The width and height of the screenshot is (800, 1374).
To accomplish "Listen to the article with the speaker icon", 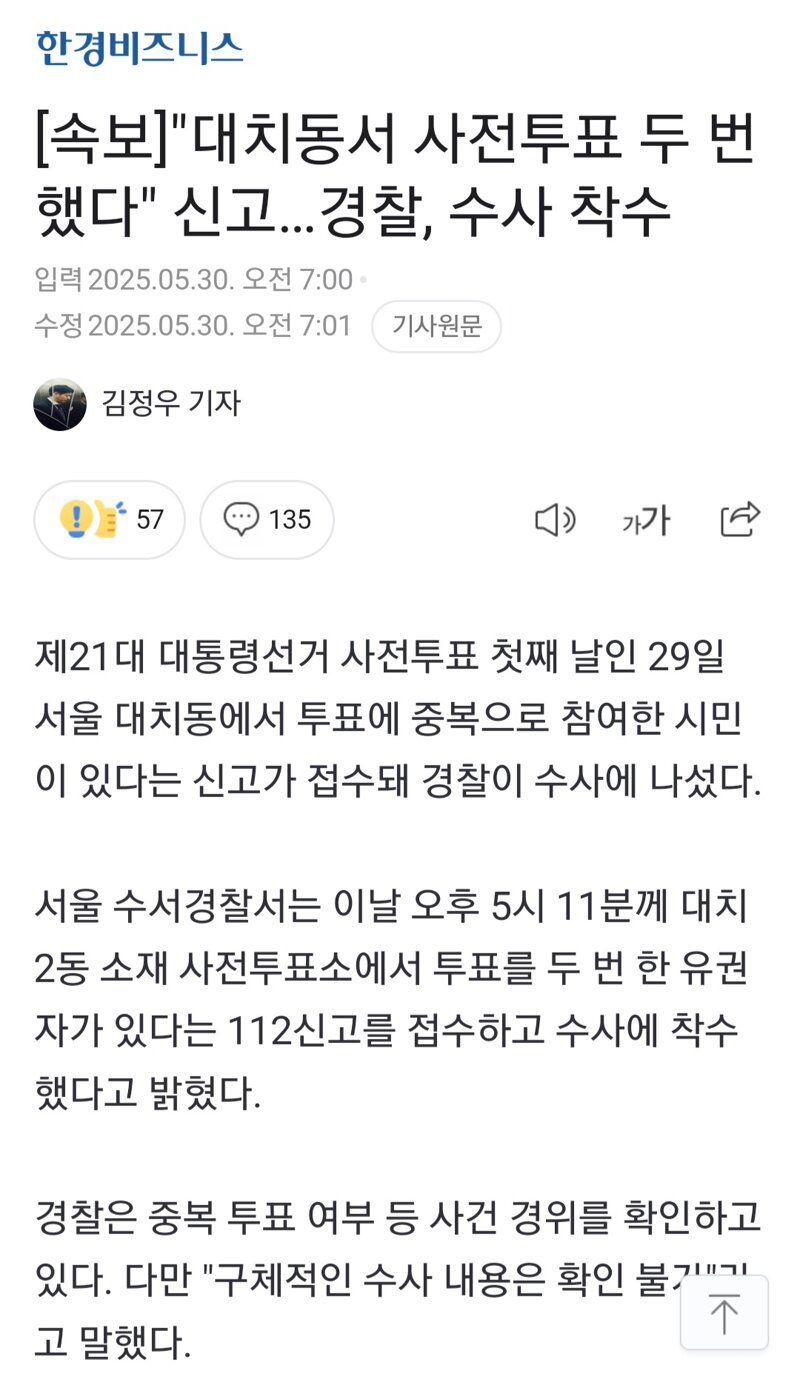I will point(555,520).
